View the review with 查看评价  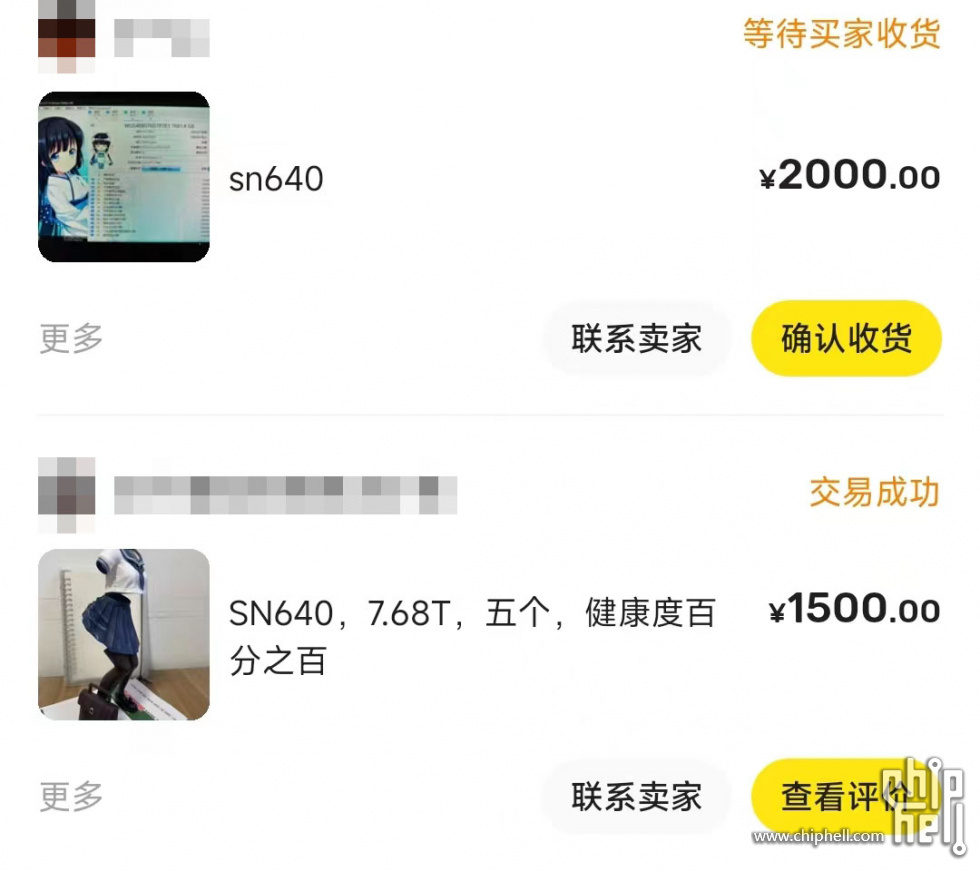click(846, 797)
